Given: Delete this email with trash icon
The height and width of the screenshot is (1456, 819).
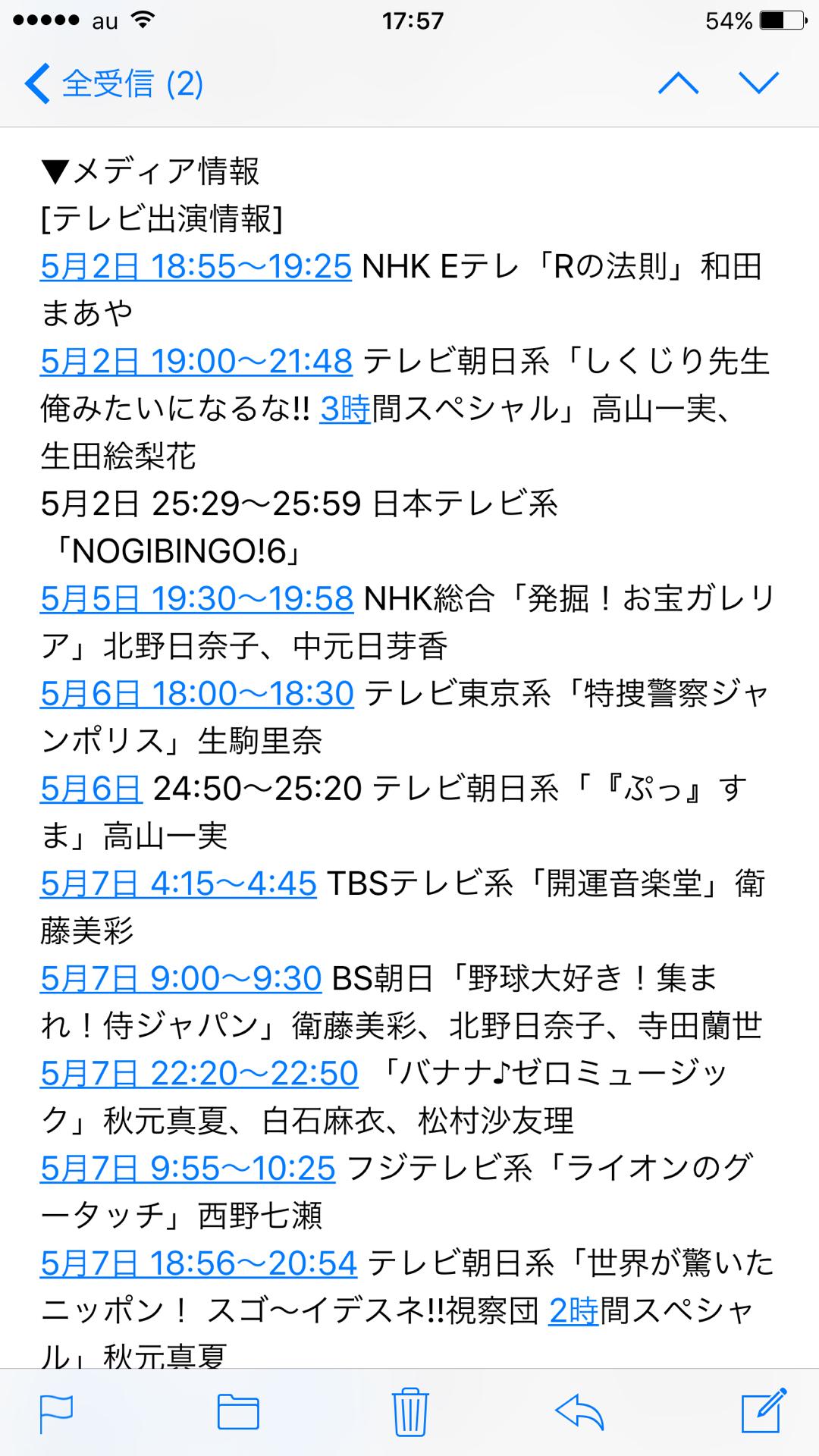Looking at the screenshot, I should [411, 1412].
